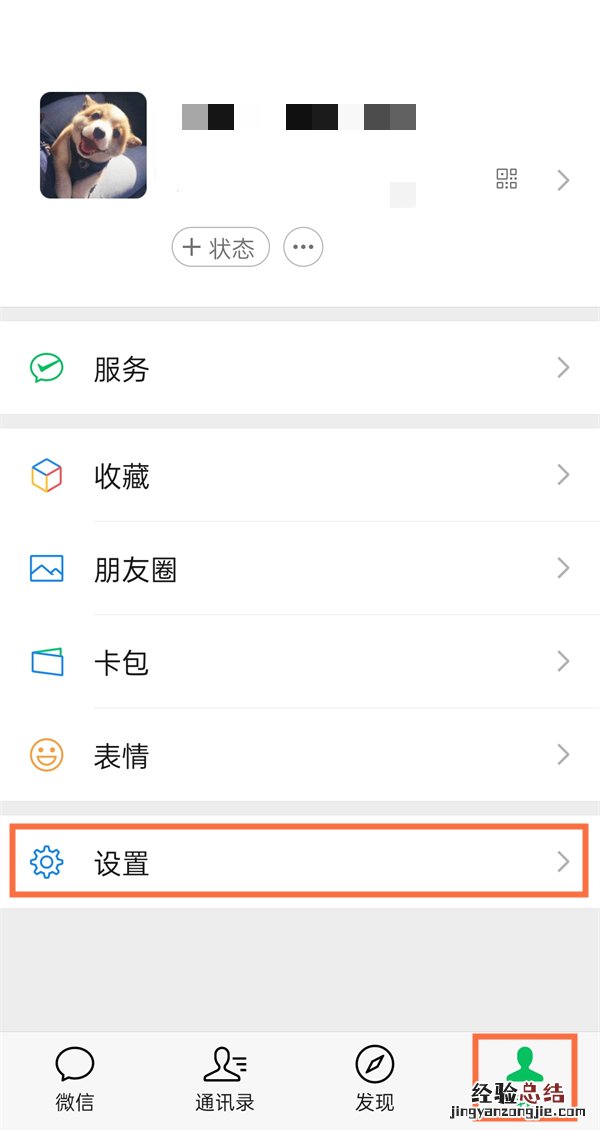
Task: Open 收藏 favorites
Action: (x=300, y=476)
